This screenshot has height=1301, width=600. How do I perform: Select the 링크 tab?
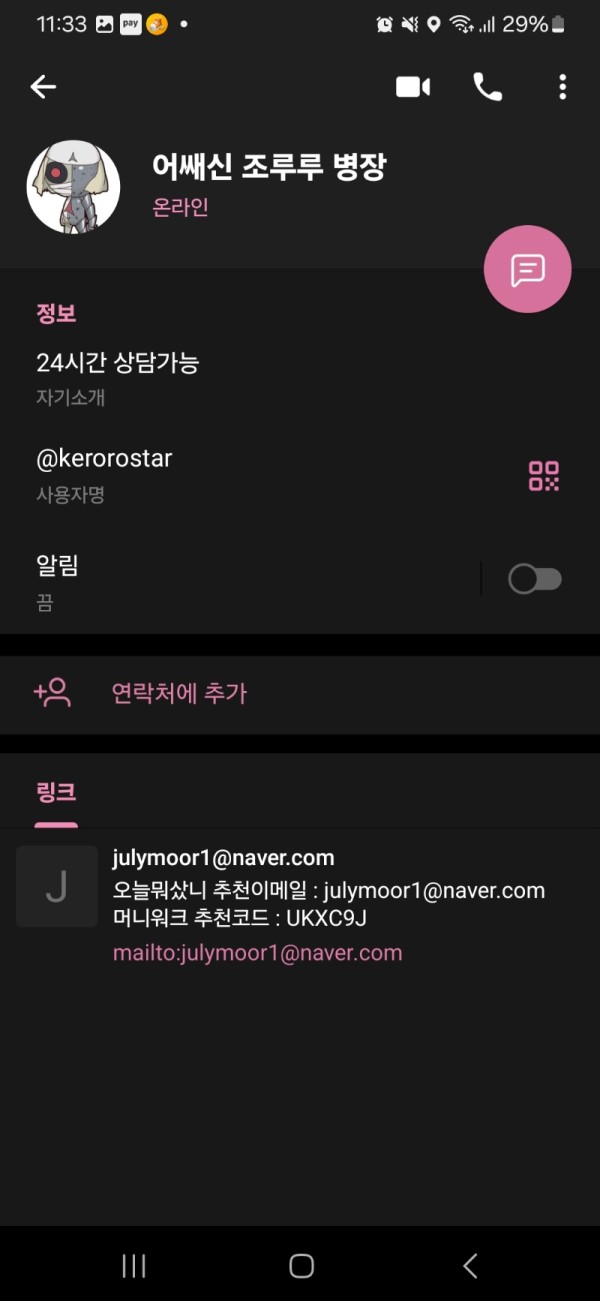pyautogui.click(x=56, y=793)
